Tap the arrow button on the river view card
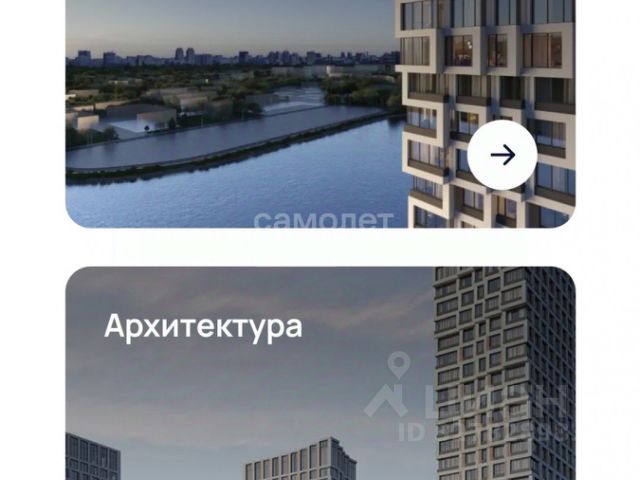Viewport: 640px width, 480px height. pos(502,154)
